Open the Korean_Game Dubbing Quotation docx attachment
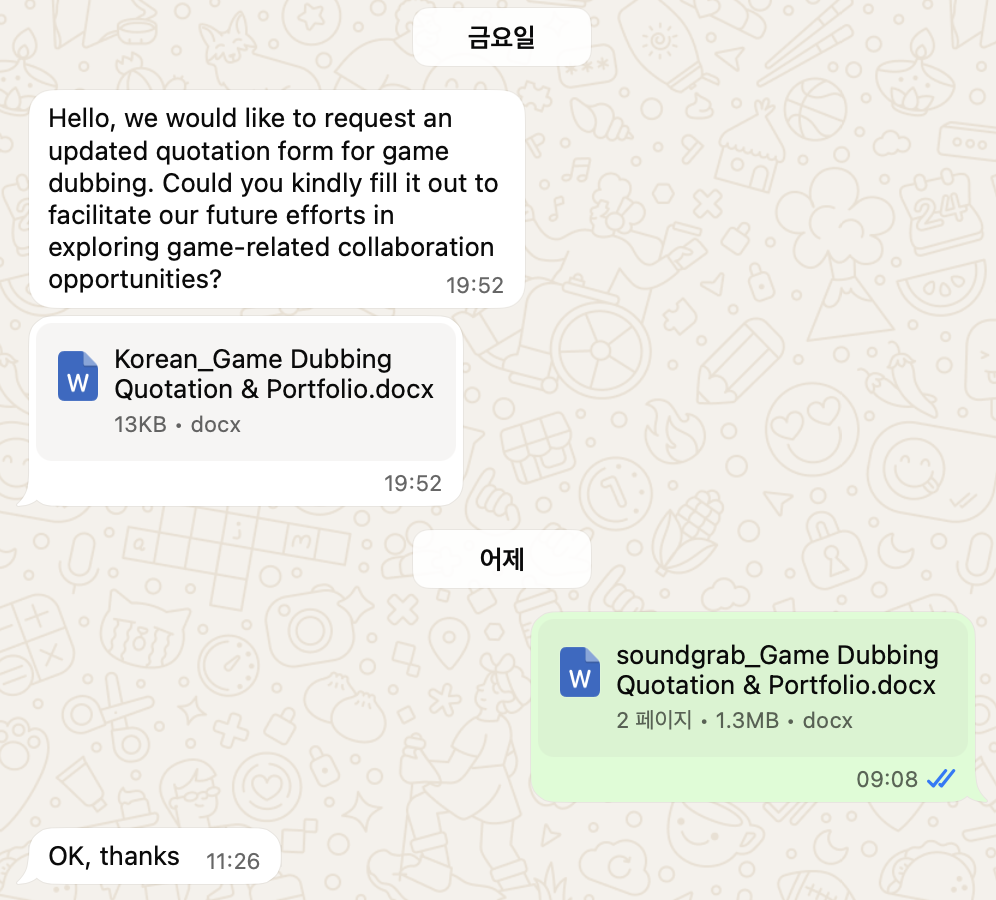The image size is (996, 900). [246, 390]
